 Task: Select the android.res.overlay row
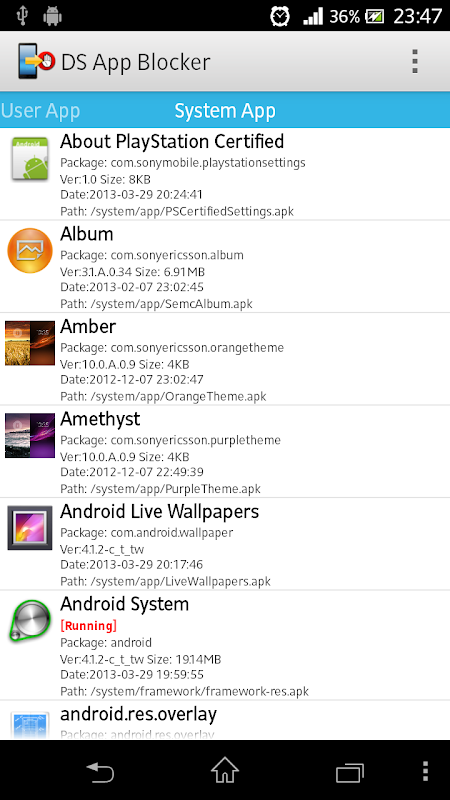(x=225, y=720)
